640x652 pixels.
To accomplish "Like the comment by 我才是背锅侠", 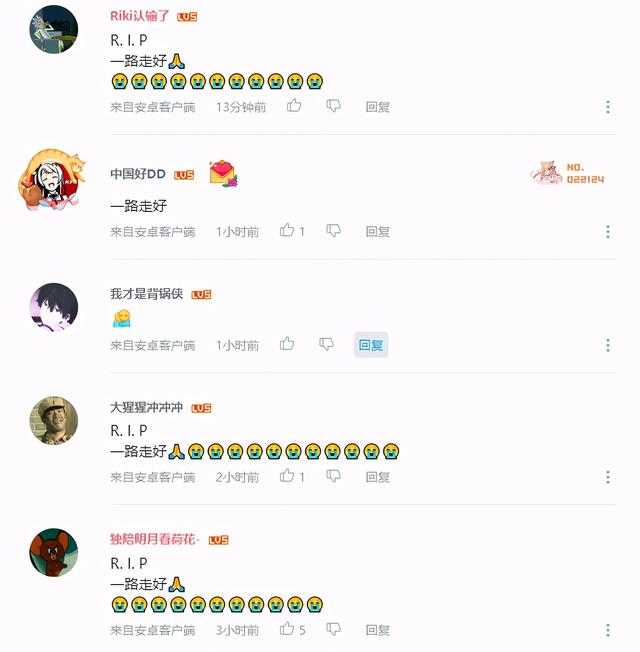I will pyautogui.click(x=287, y=344).
